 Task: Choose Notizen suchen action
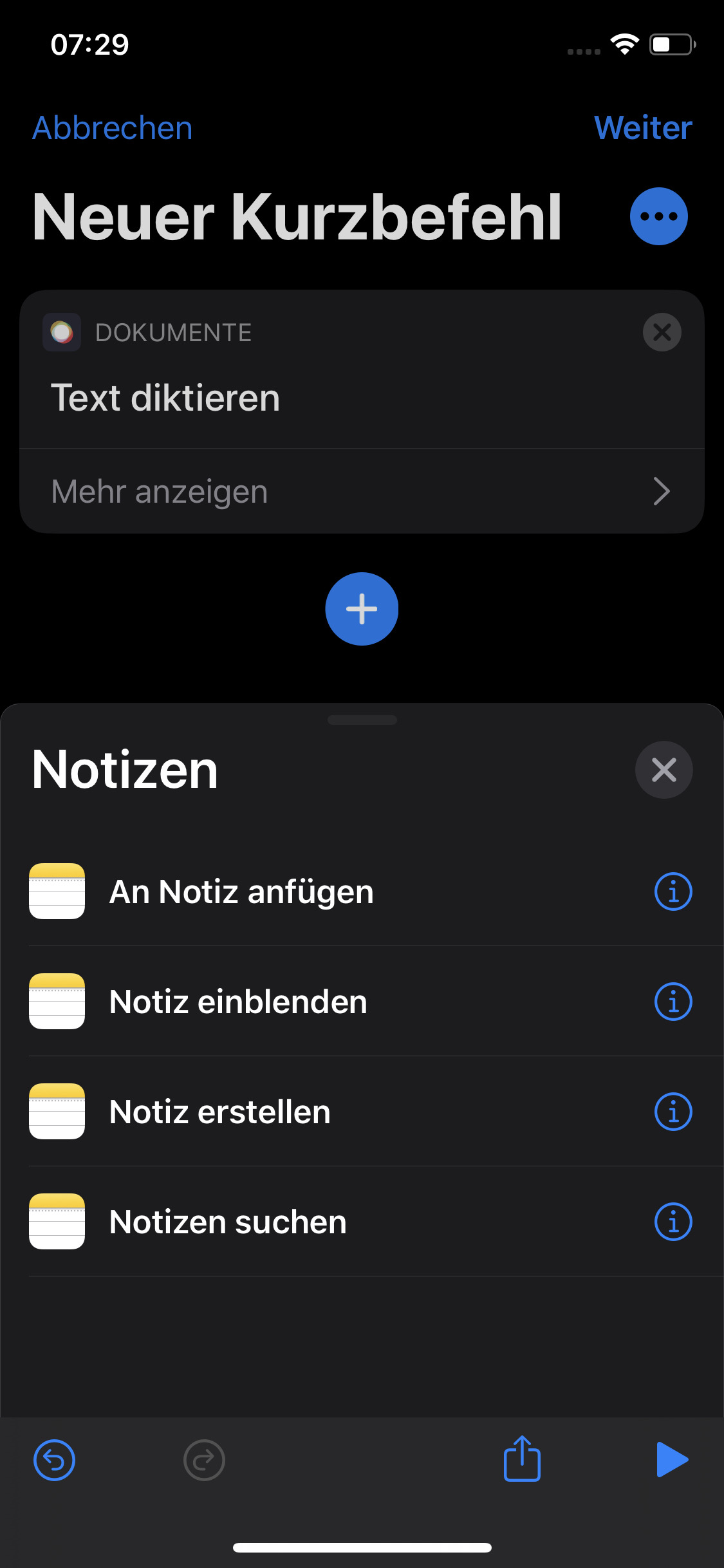(x=228, y=1222)
